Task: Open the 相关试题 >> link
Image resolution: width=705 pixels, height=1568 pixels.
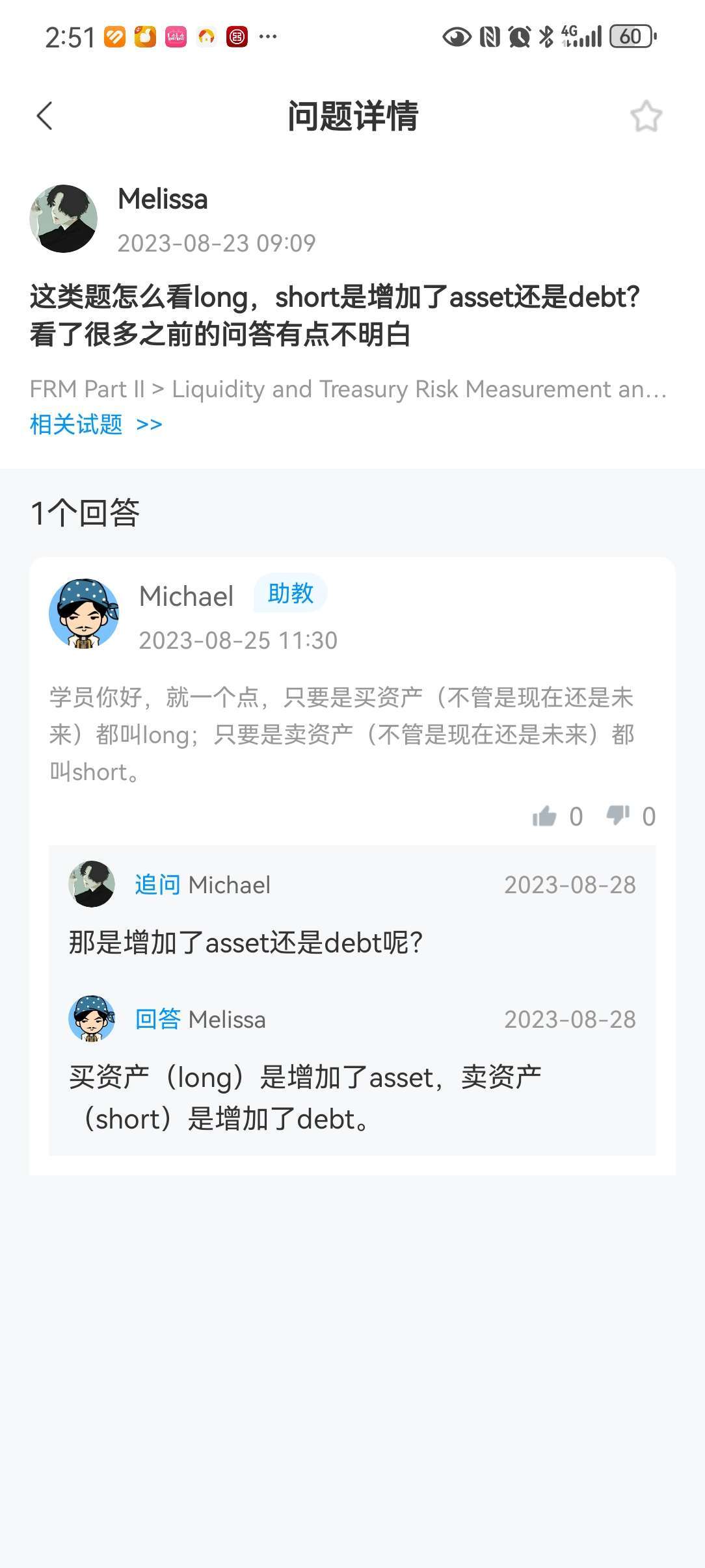Action: click(x=96, y=425)
